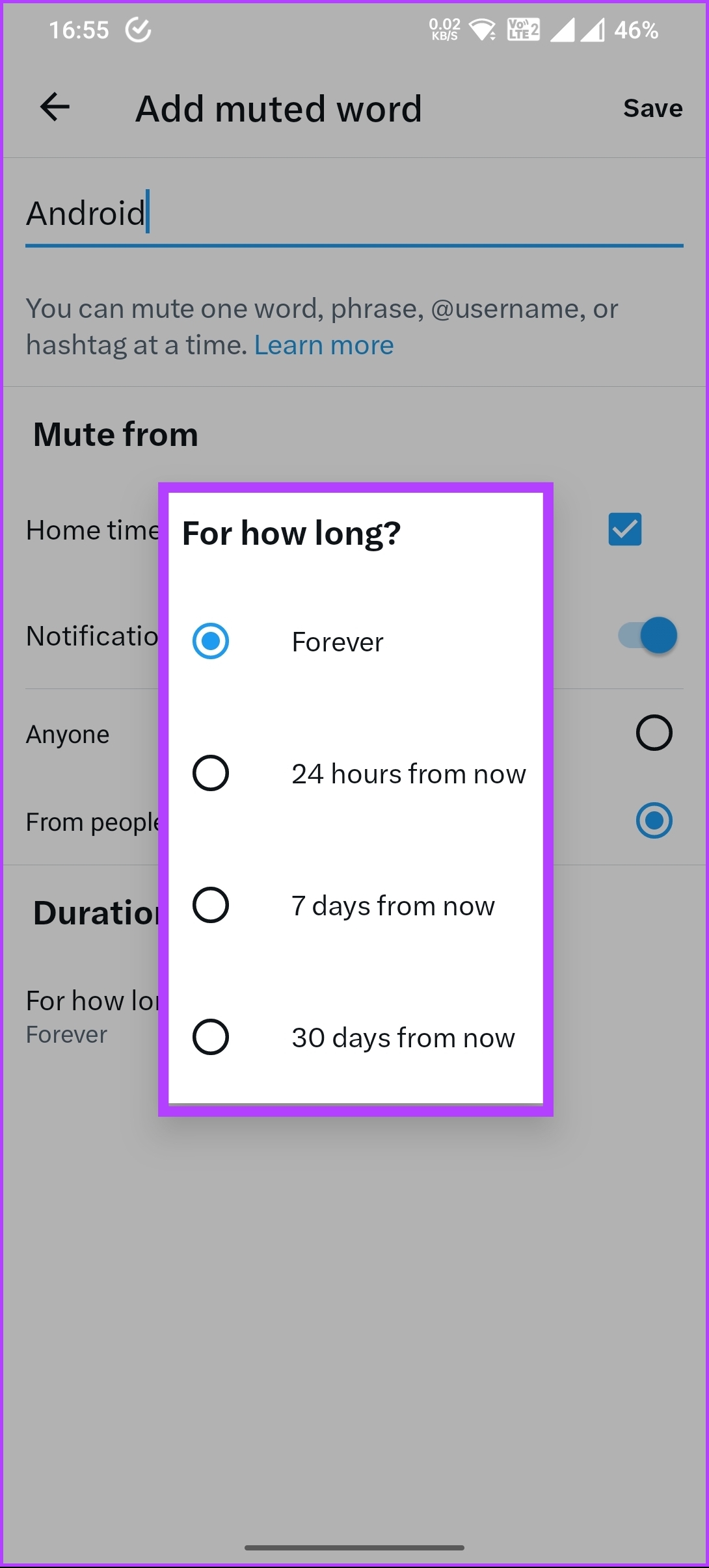Choose 24 hours from now

tap(355, 774)
